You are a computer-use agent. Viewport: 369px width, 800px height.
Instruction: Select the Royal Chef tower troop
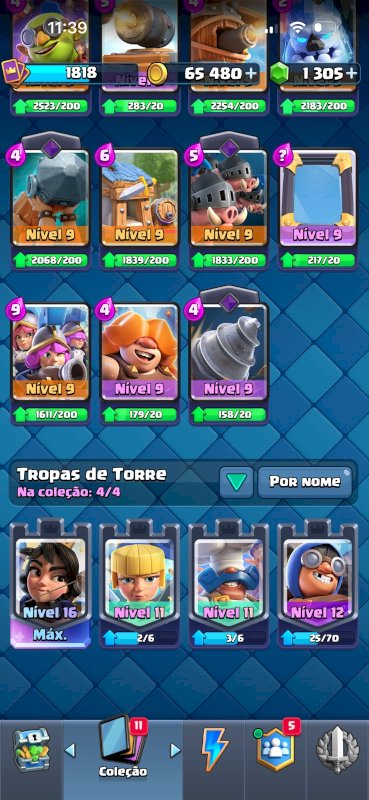(229, 584)
